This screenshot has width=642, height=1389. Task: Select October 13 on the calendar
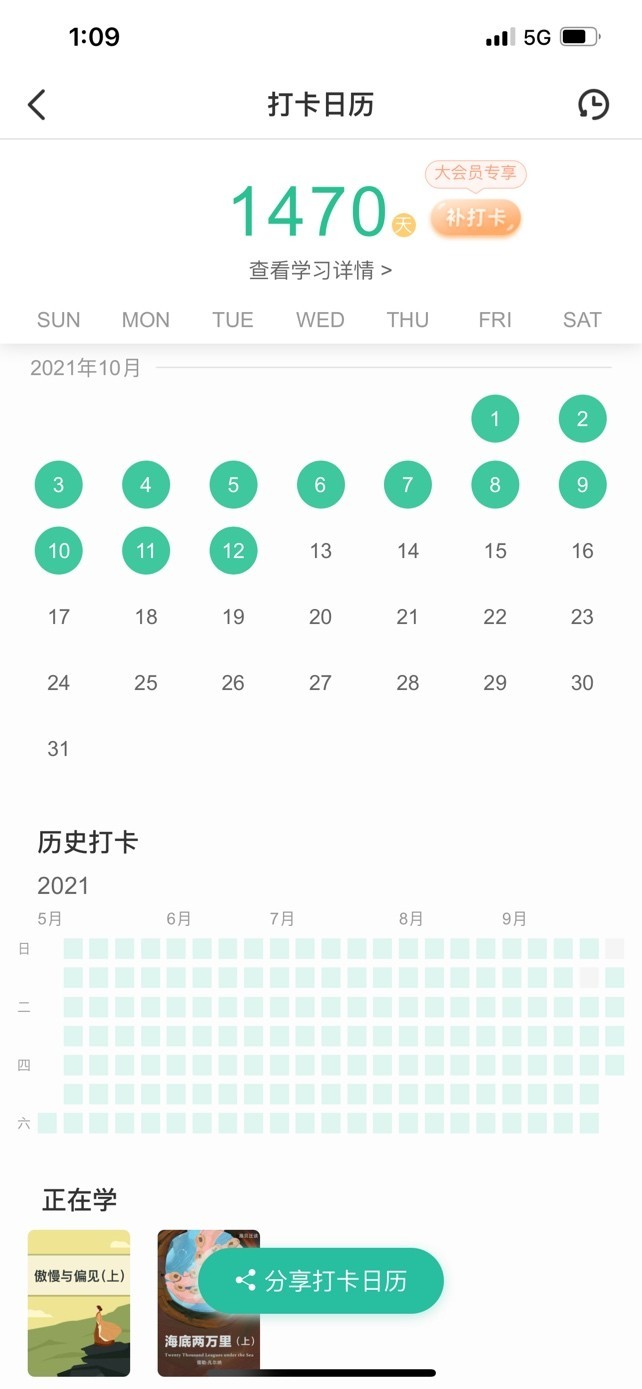[x=320, y=551]
